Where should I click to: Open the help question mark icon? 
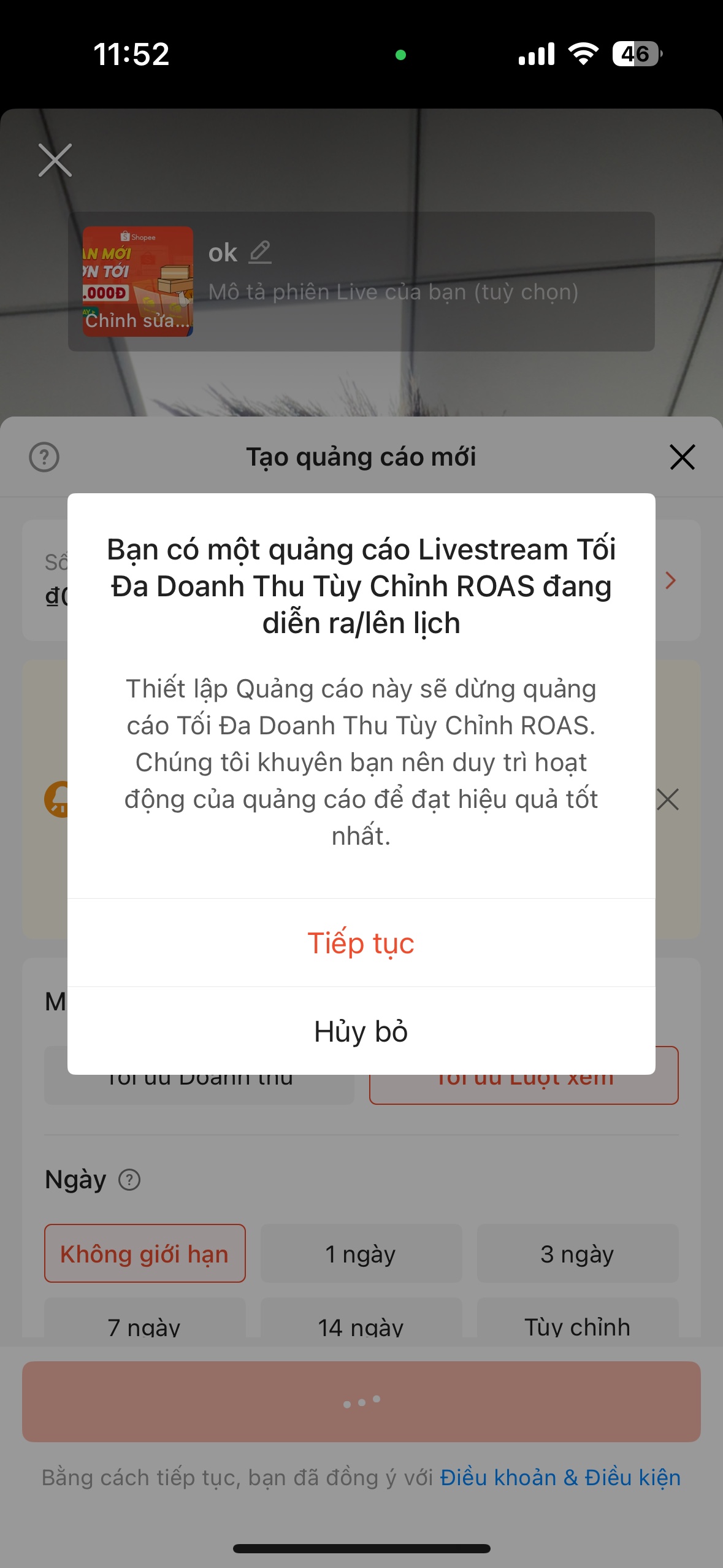click(44, 457)
